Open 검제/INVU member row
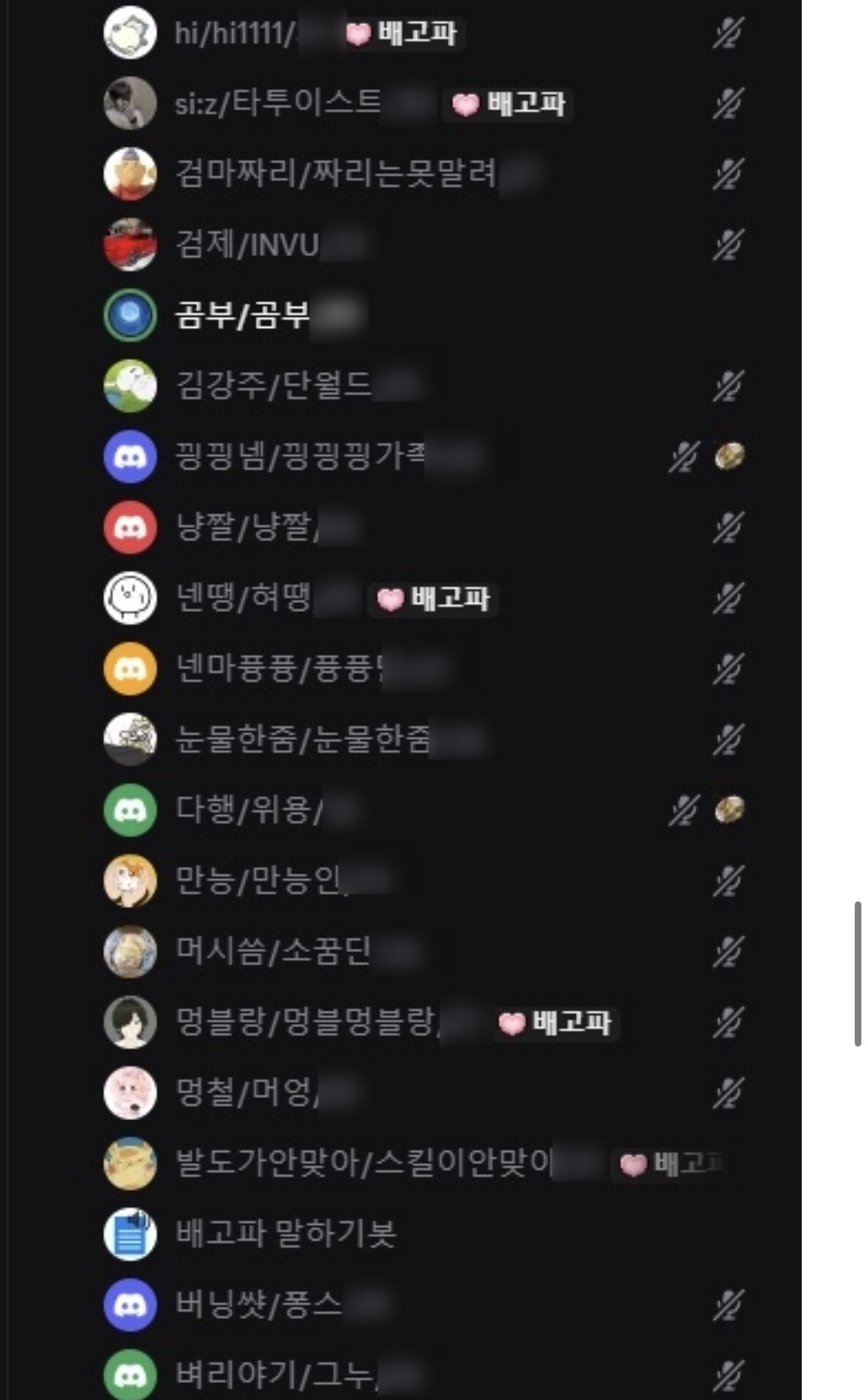 click(x=247, y=245)
